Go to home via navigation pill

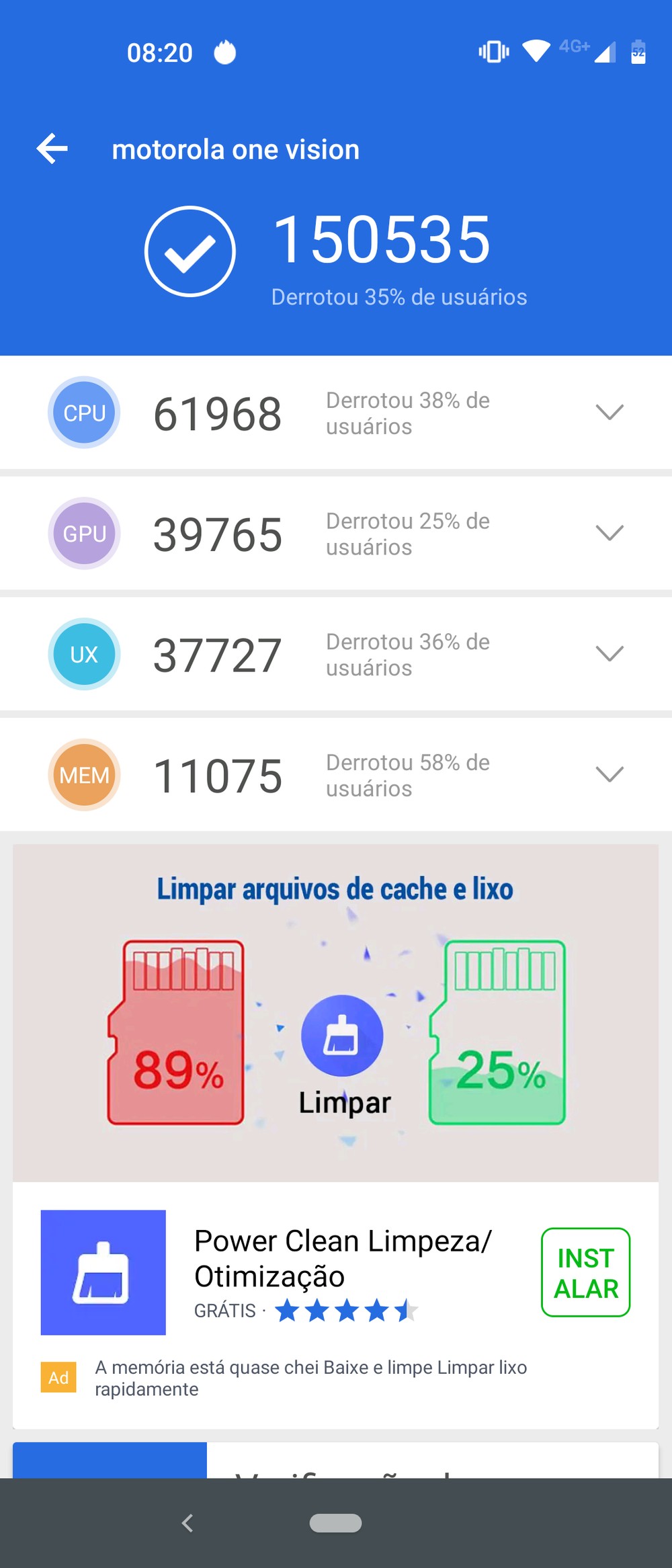pyautogui.click(x=335, y=1523)
